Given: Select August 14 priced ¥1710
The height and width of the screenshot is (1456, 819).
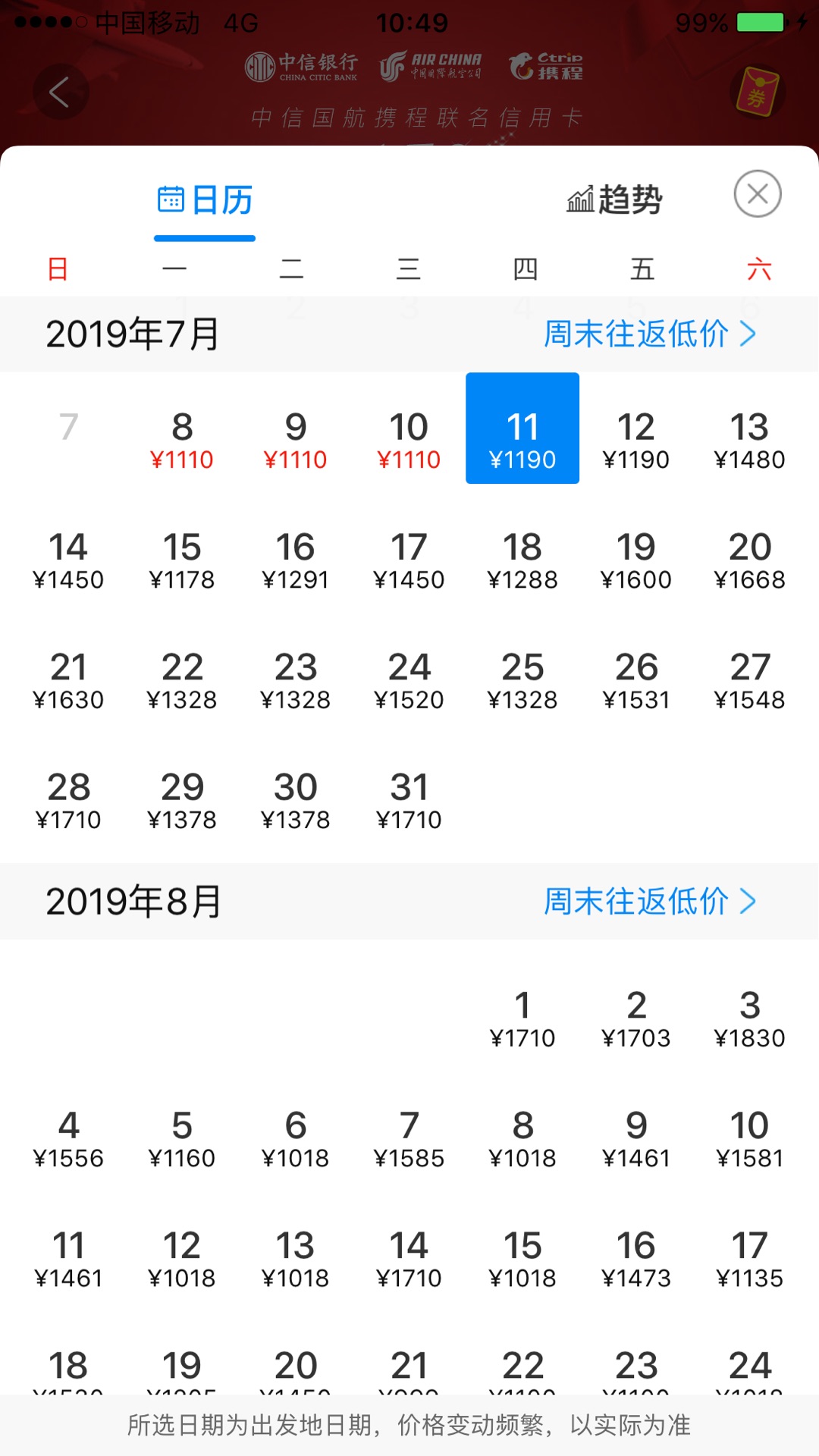Looking at the screenshot, I should 409,1259.
